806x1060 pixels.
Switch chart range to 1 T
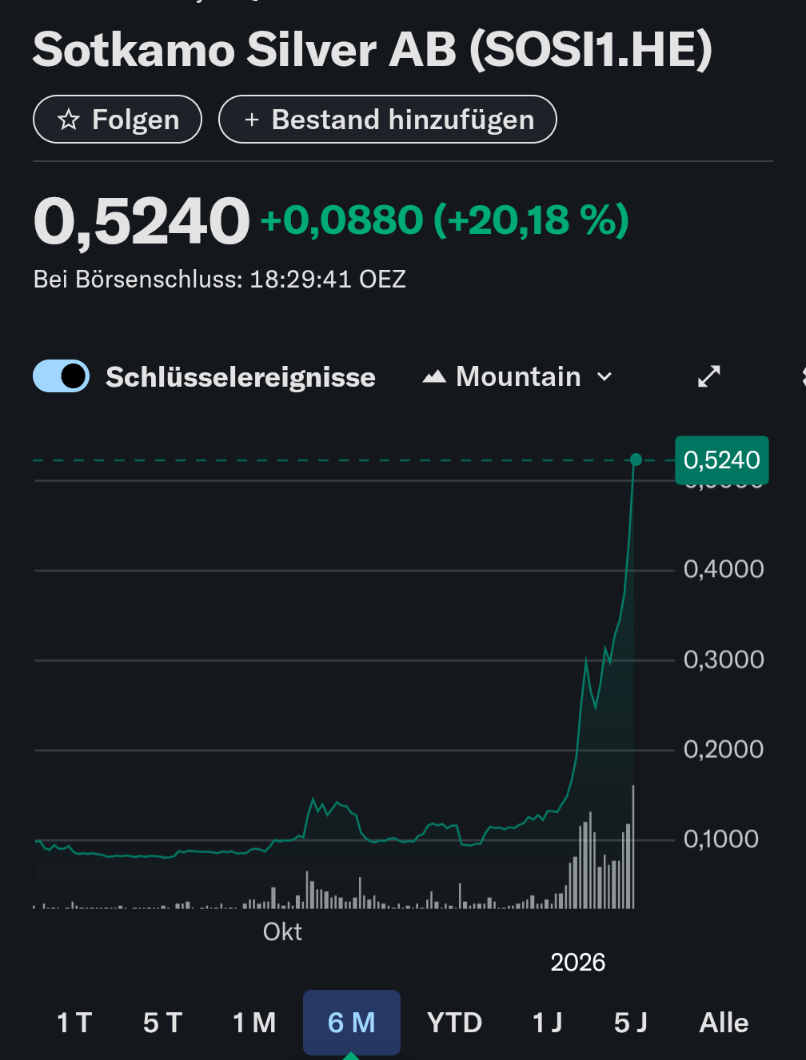click(x=74, y=1022)
